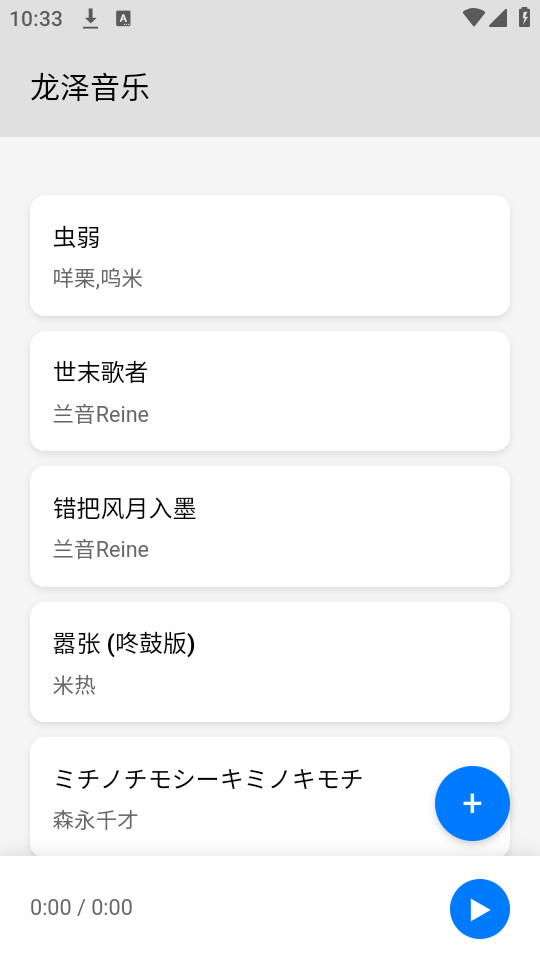The image size is (540, 960).
Task: Start playback with the play button
Action: click(x=479, y=909)
